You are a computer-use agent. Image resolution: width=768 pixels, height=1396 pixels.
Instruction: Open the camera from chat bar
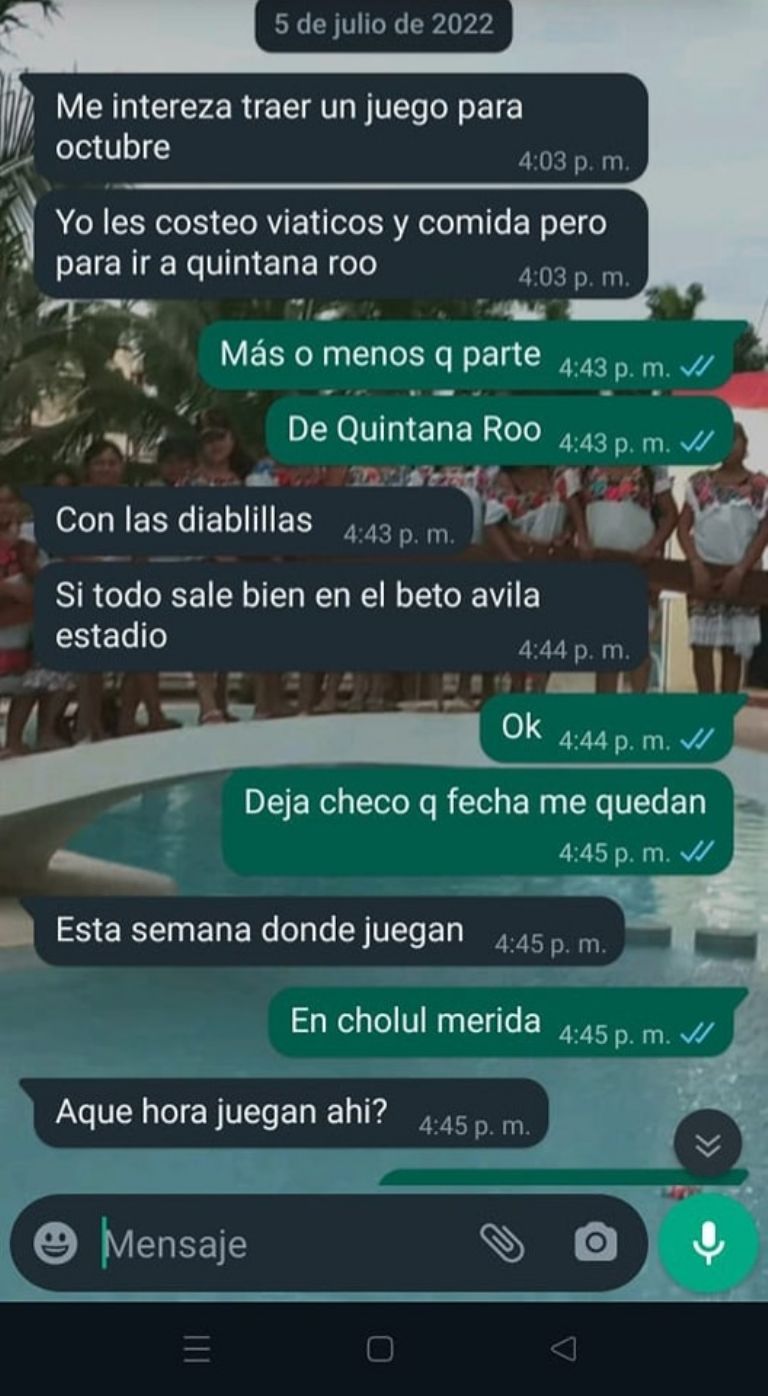[x=595, y=1243]
